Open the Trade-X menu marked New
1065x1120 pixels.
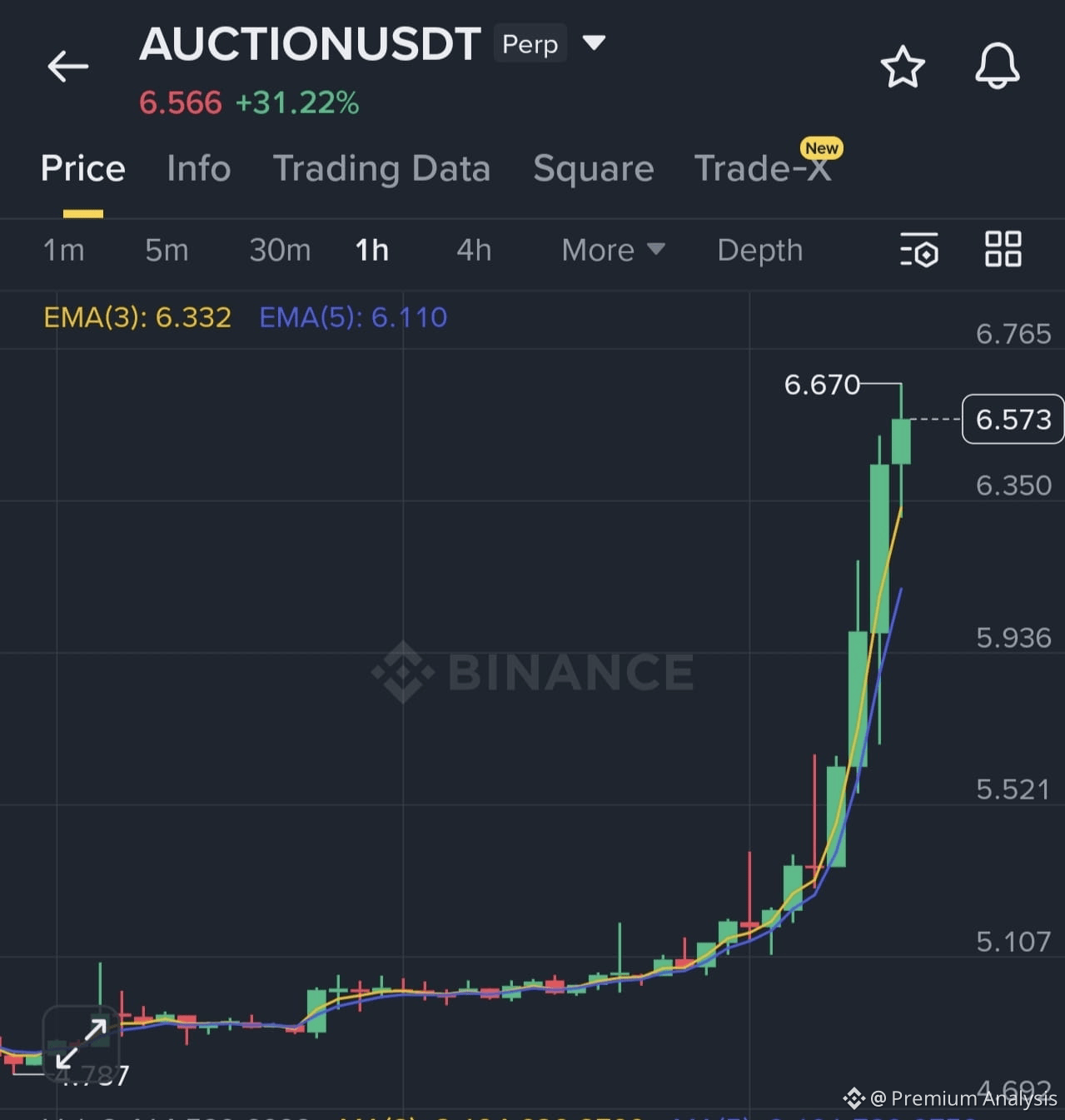(x=760, y=168)
